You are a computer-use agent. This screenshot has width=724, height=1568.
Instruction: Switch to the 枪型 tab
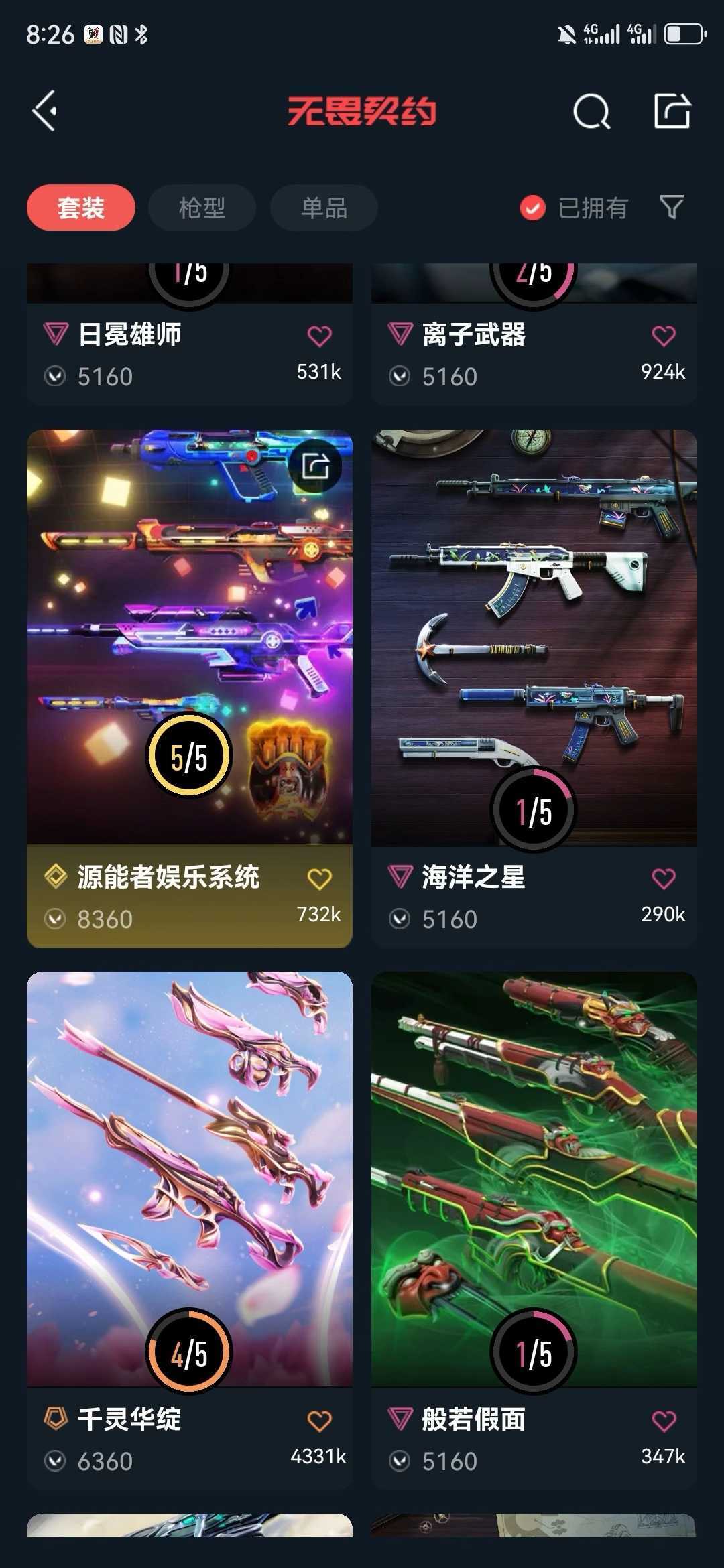tap(202, 208)
